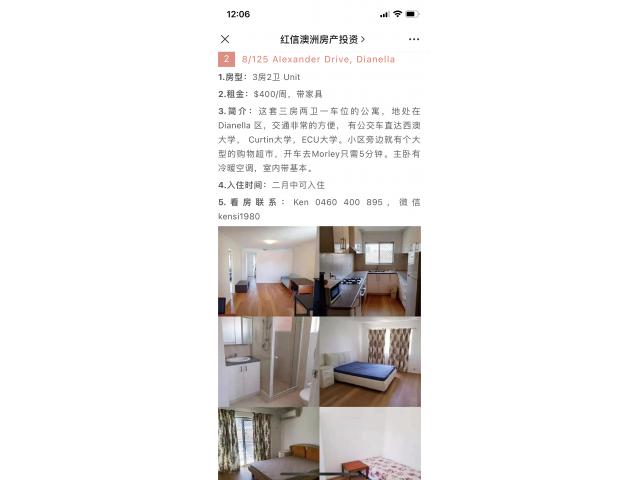
Task: View the kitchen photo
Action: click(370, 270)
